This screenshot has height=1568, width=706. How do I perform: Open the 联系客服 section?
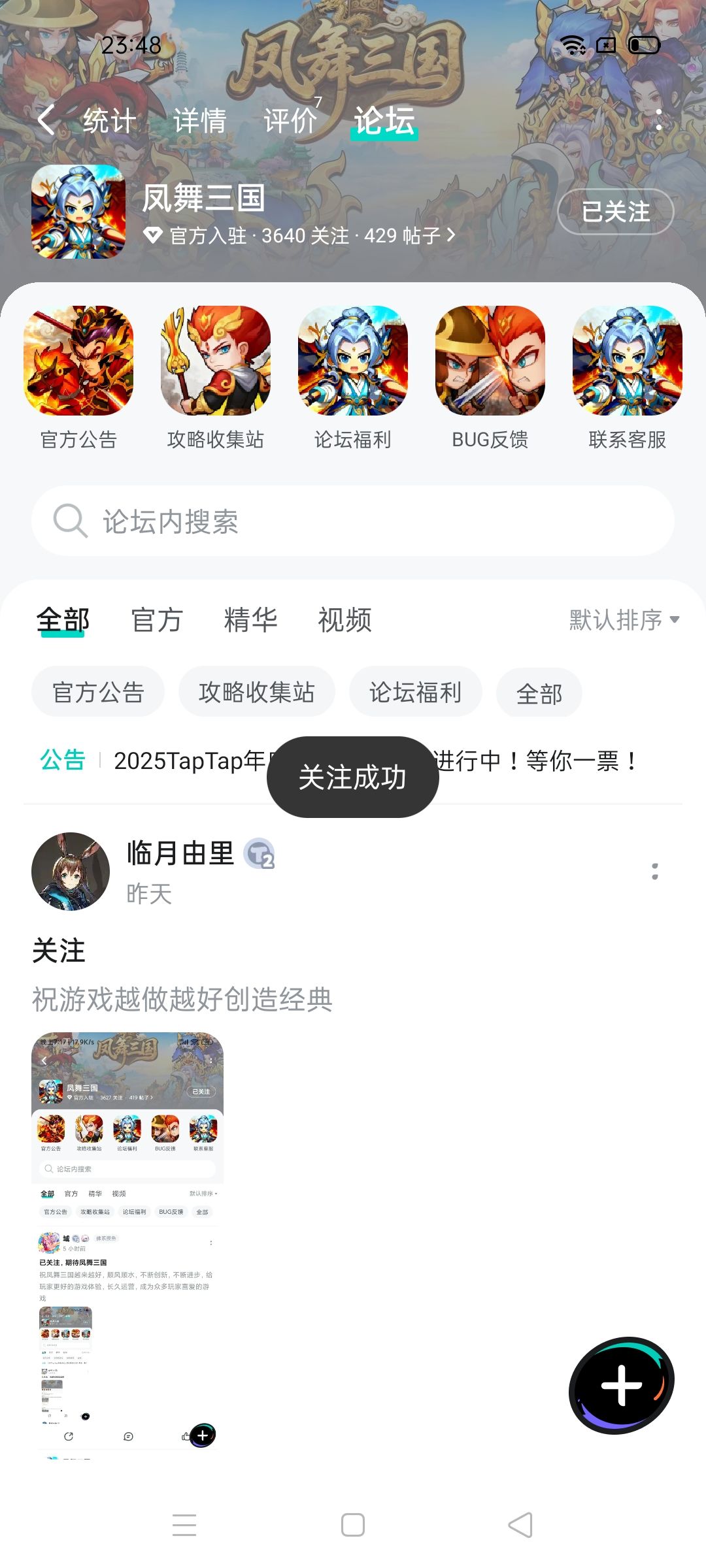[x=628, y=378]
